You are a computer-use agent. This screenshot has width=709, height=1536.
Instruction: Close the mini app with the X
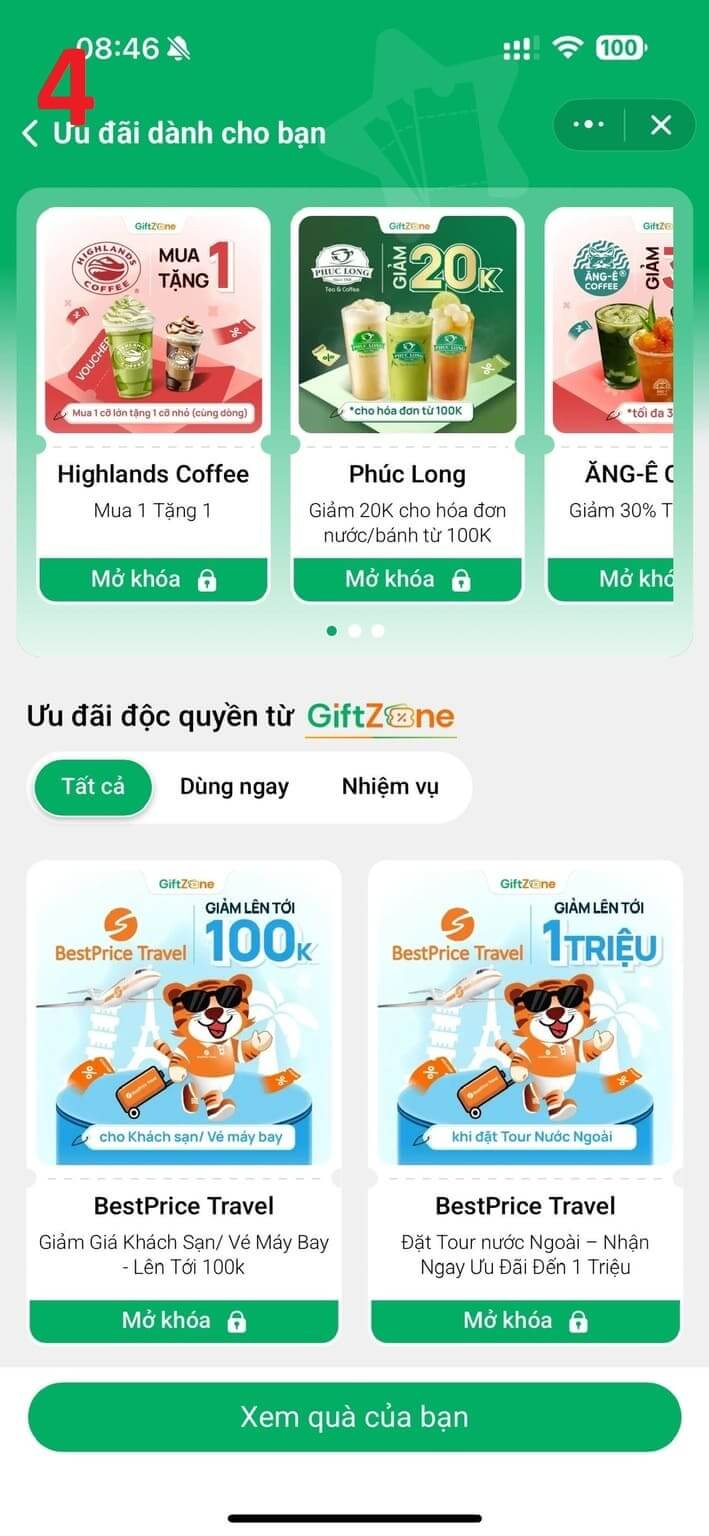click(x=660, y=125)
